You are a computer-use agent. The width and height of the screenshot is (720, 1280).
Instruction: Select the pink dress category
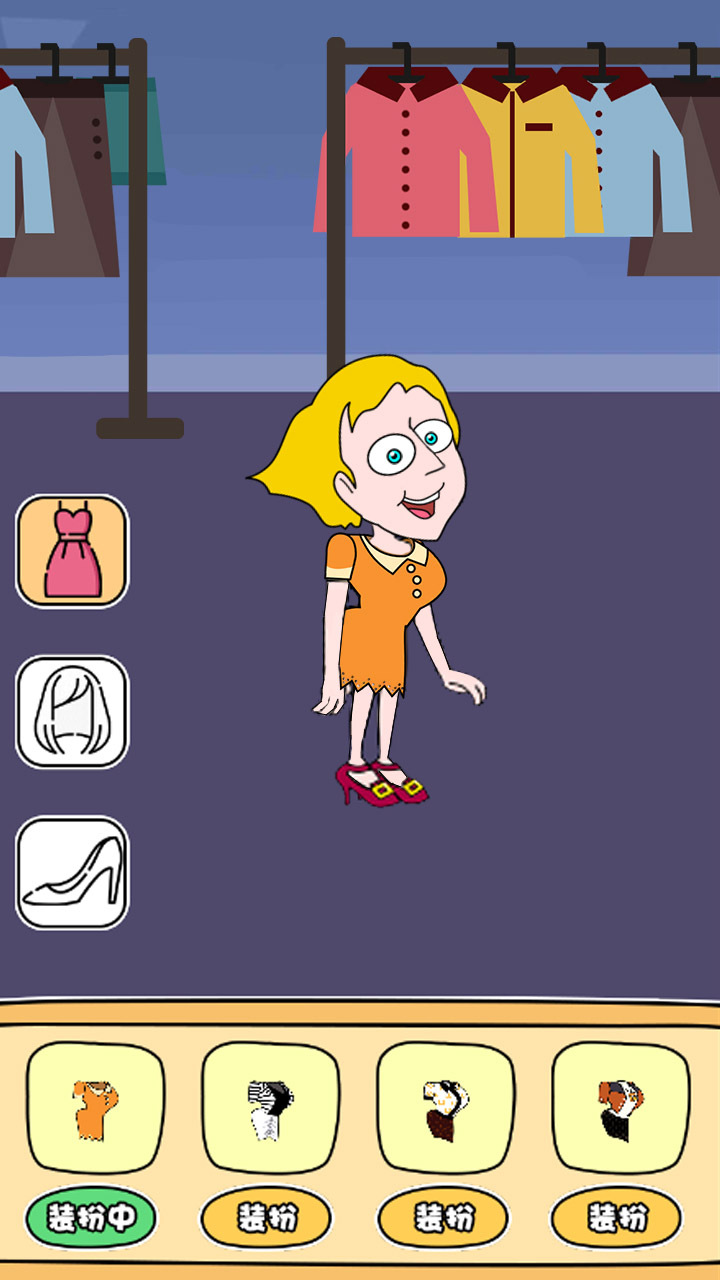(x=72, y=551)
